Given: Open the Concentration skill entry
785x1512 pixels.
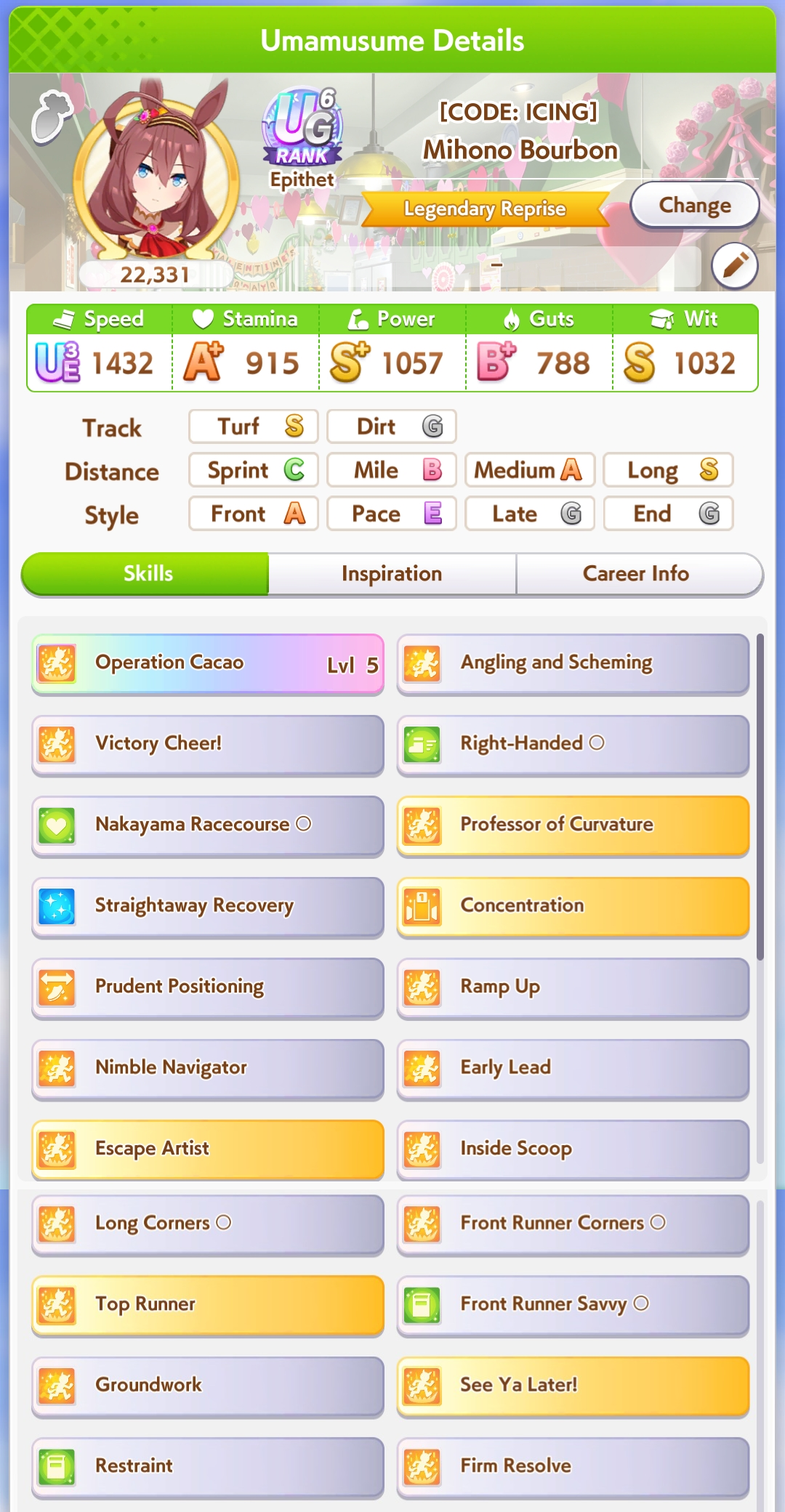Looking at the screenshot, I should [573, 907].
